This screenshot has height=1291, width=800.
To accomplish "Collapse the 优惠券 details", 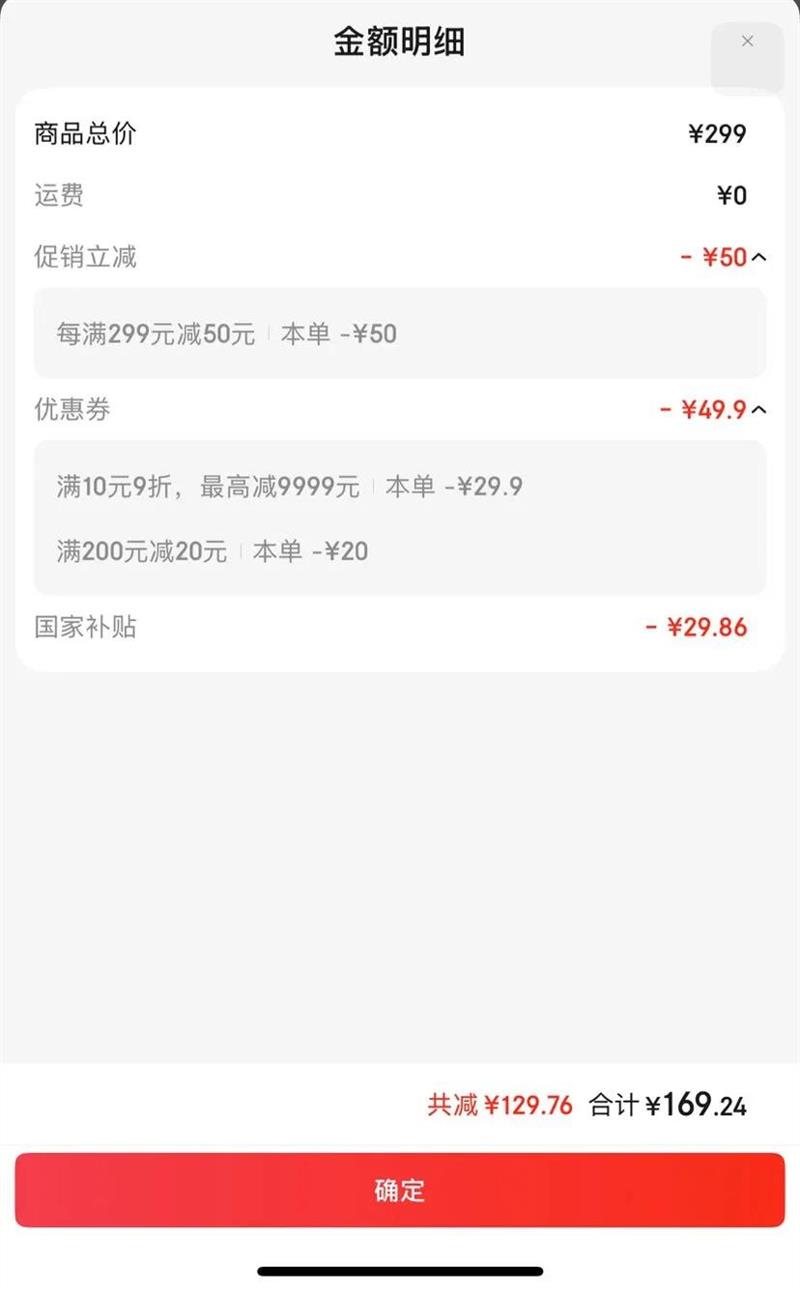I will tap(759, 410).
